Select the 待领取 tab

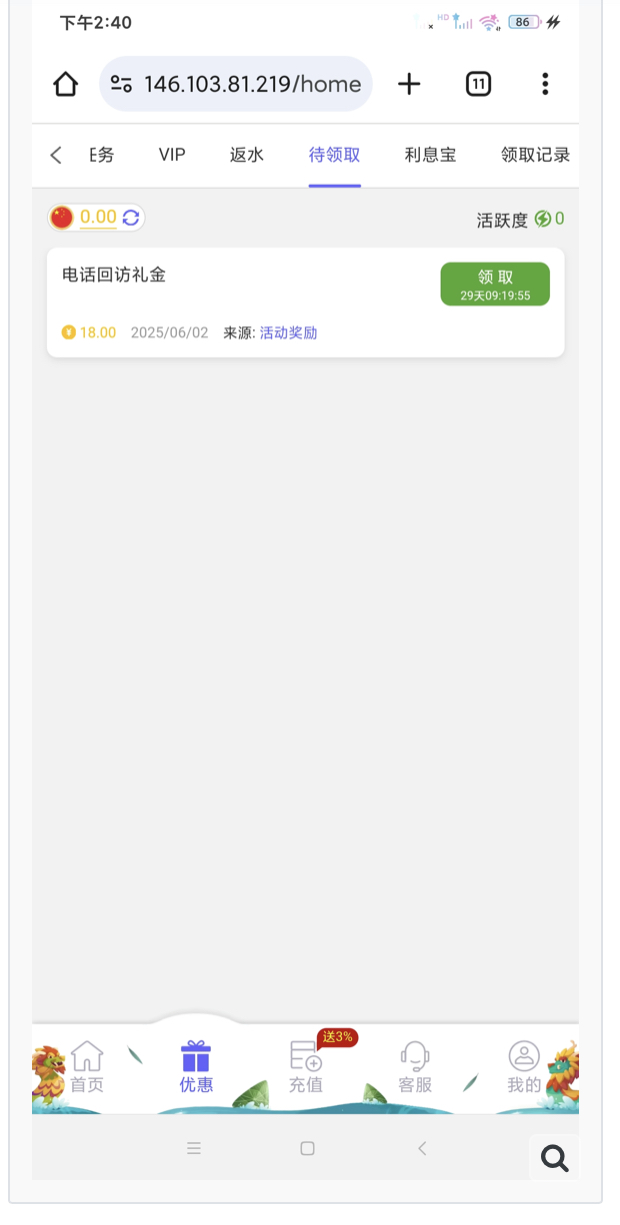click(334, 154)
